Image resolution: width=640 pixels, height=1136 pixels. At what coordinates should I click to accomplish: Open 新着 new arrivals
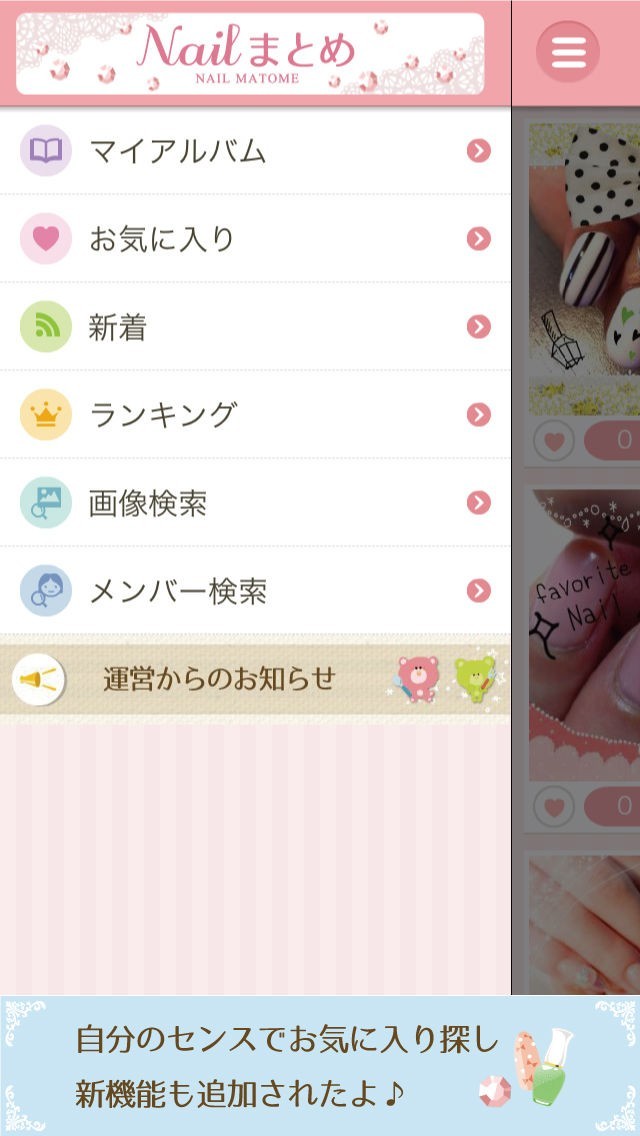255,327
